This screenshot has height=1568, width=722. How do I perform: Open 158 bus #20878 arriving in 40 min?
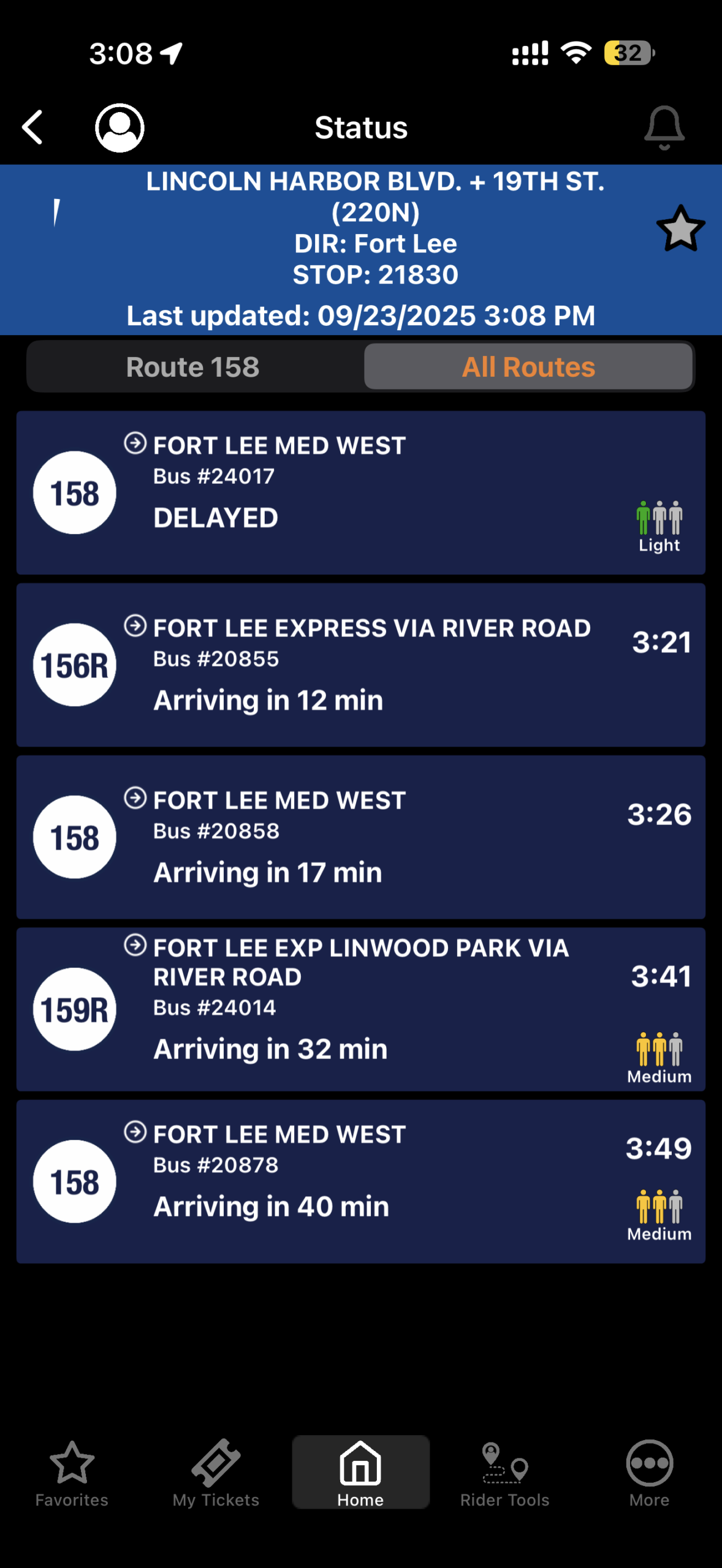click(x=360, y=1181)
